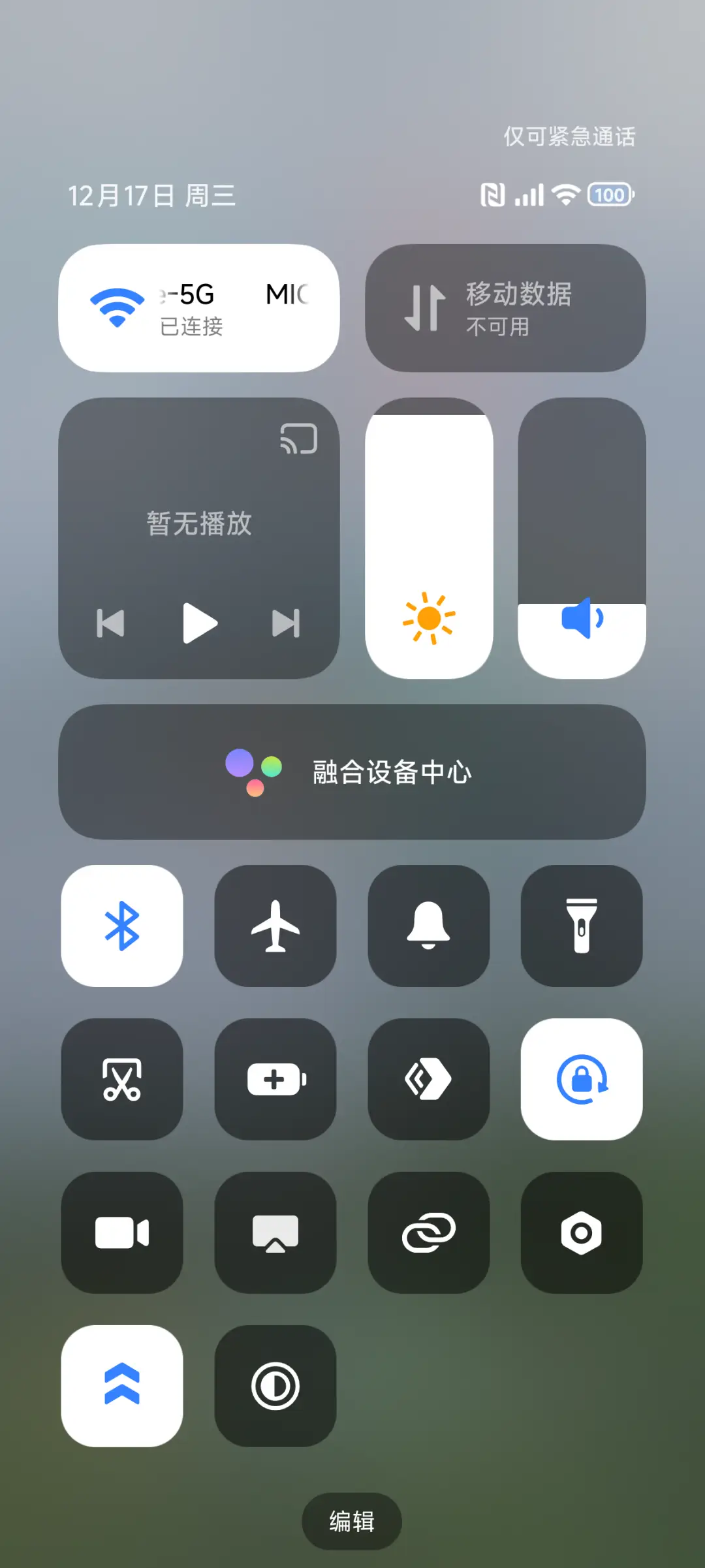The width and height of the screenshot is (705, 1568).
Task: Enable airplane mode
Action: tap(275, 927)
